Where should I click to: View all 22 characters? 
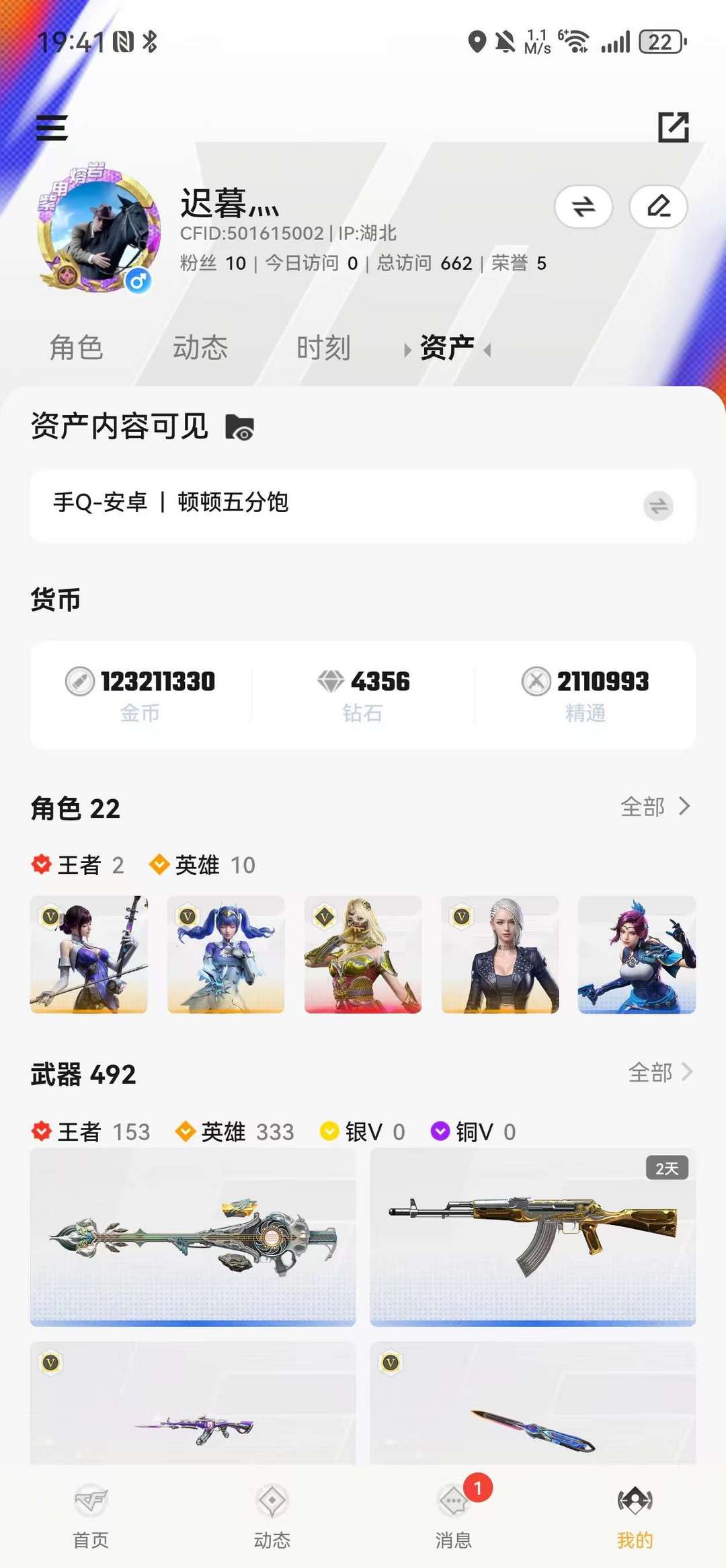point(655,807)
